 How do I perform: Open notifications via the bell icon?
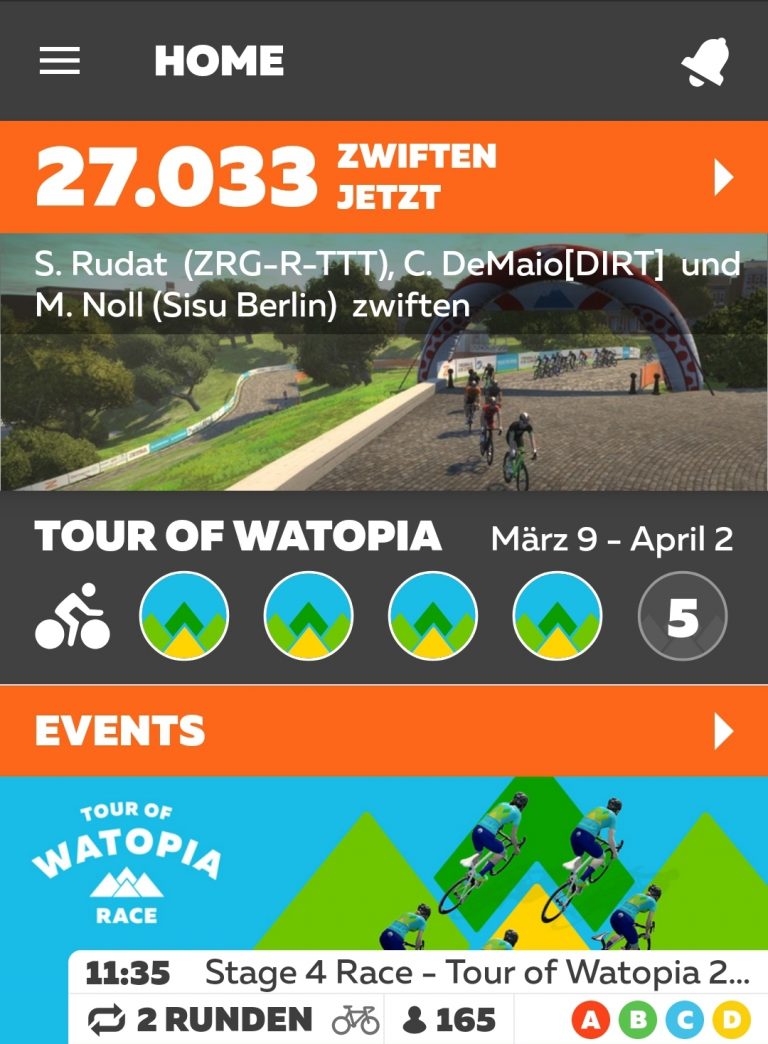click(706, 60)
